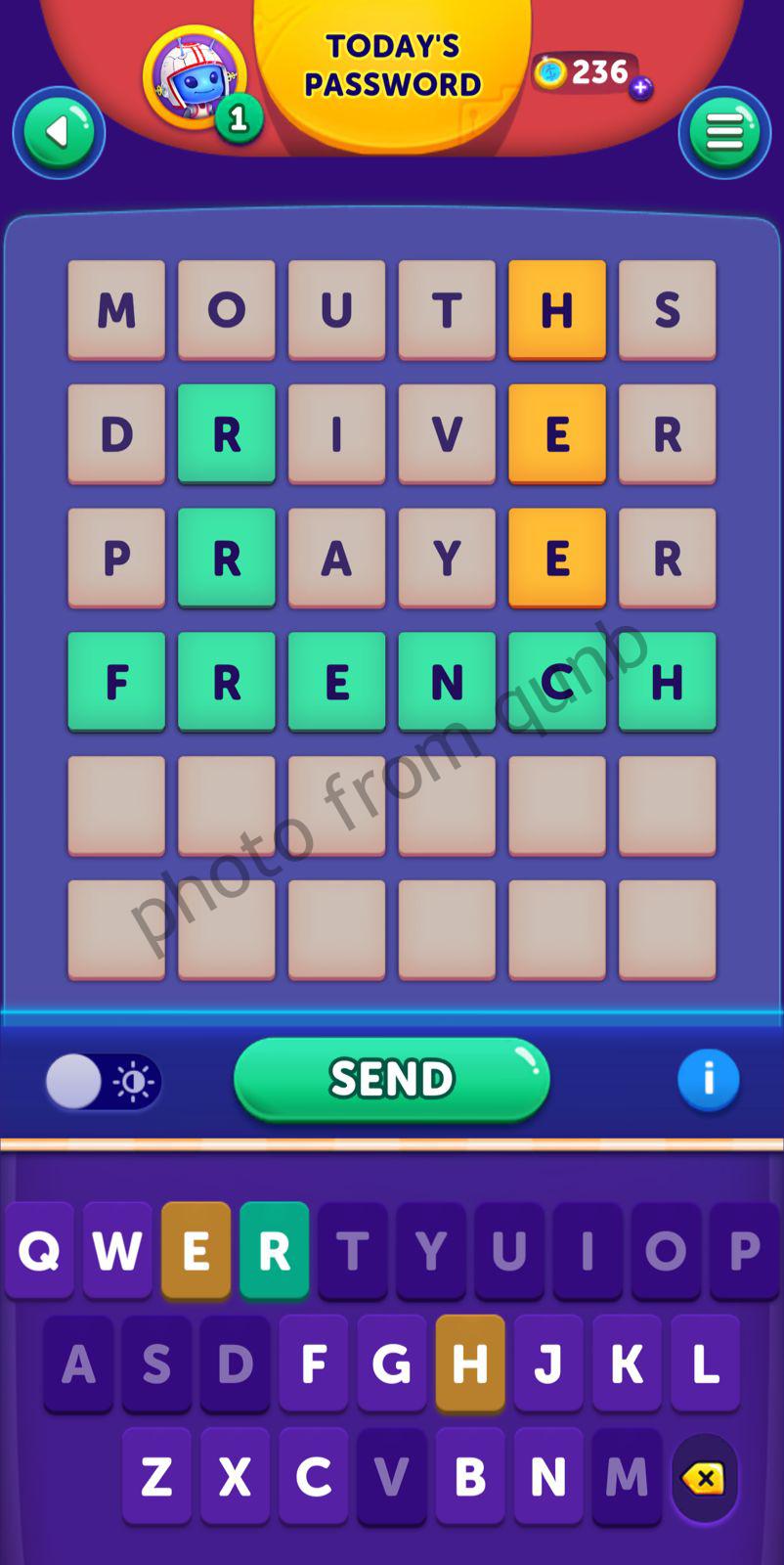
Task: Type the letter Q on keyboard
Action: pyautogui.click(x=39, y=1250)
